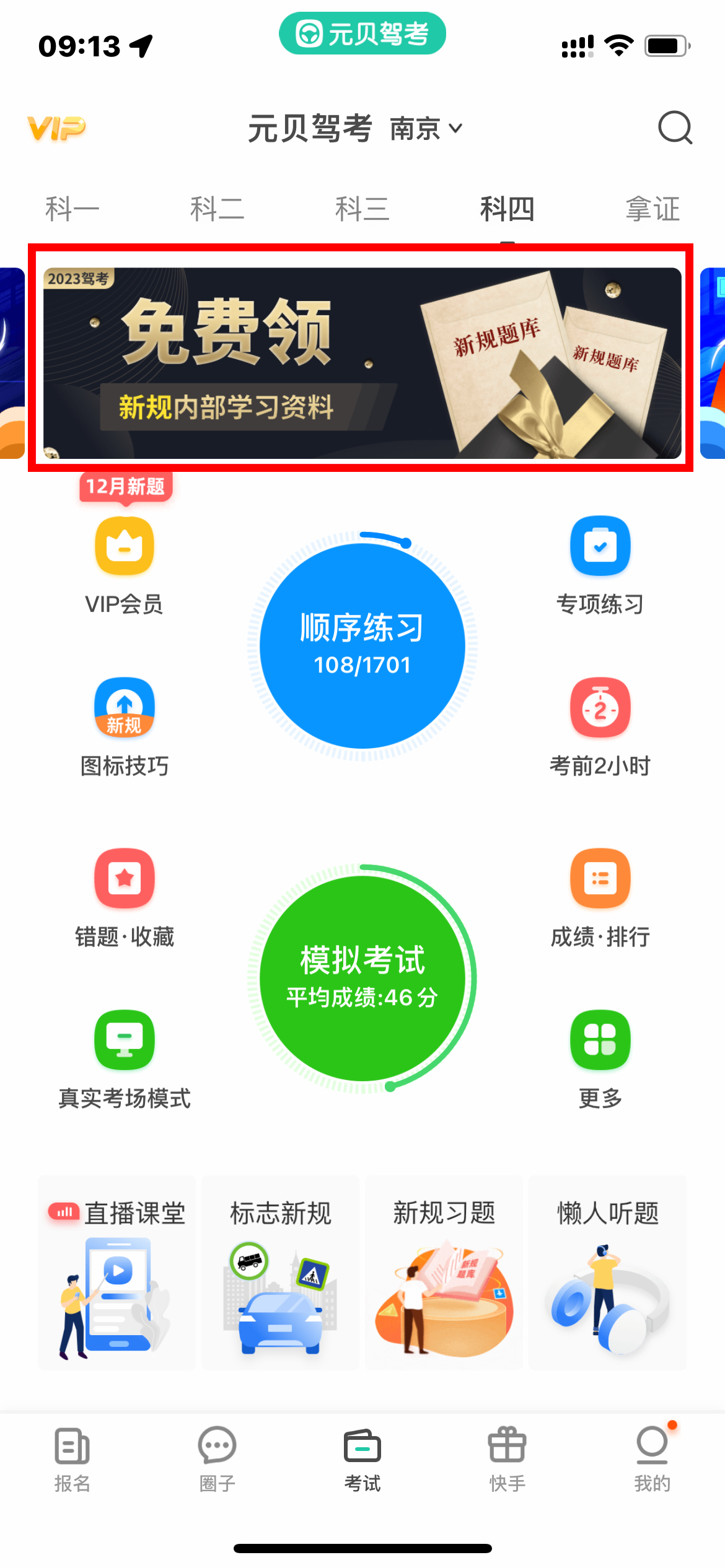
Task: Open the 南京 city dropdown
Action: (x=426, y=129)
